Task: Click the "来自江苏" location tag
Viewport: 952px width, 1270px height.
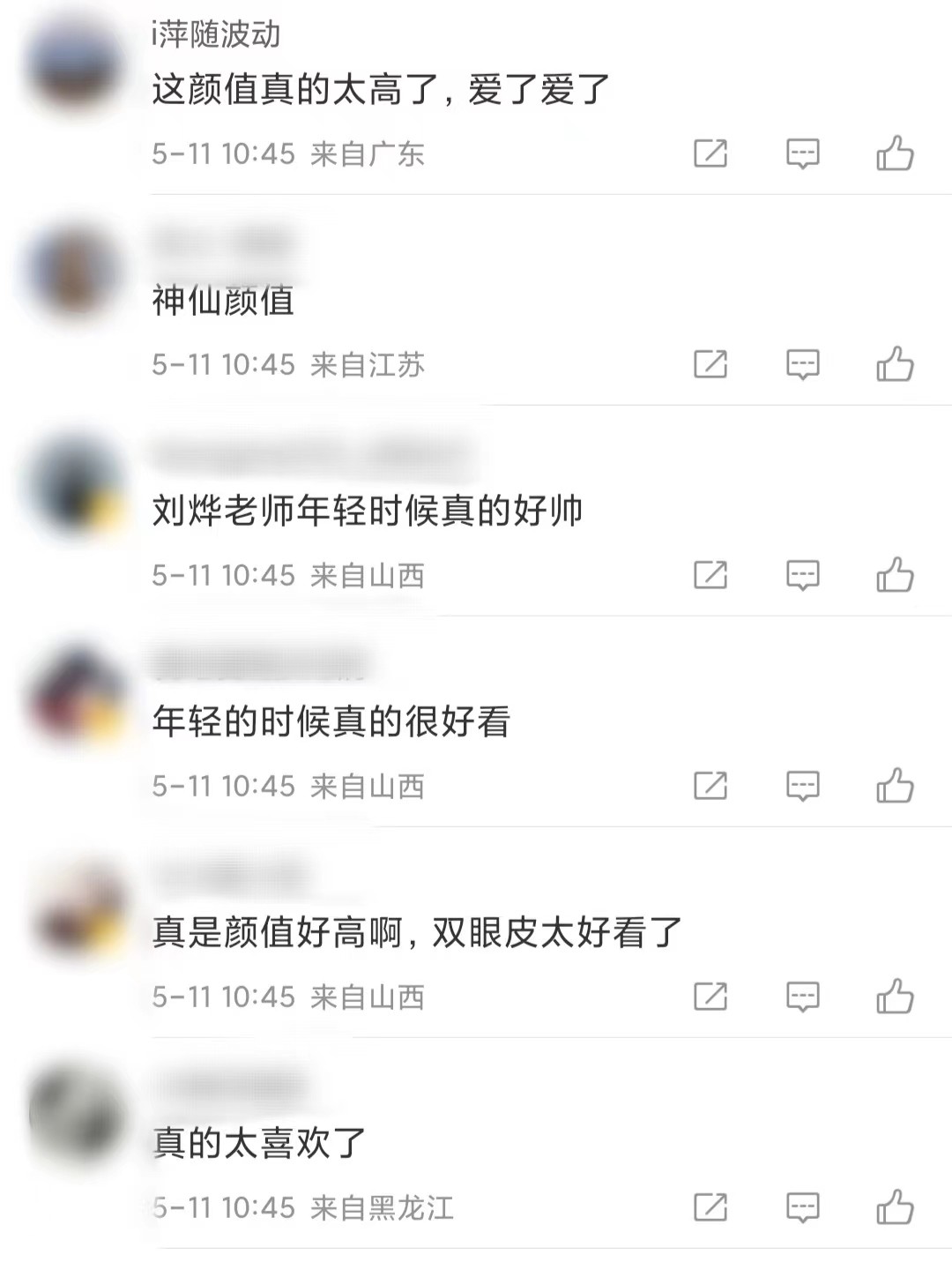Action: tap(367, 364)
